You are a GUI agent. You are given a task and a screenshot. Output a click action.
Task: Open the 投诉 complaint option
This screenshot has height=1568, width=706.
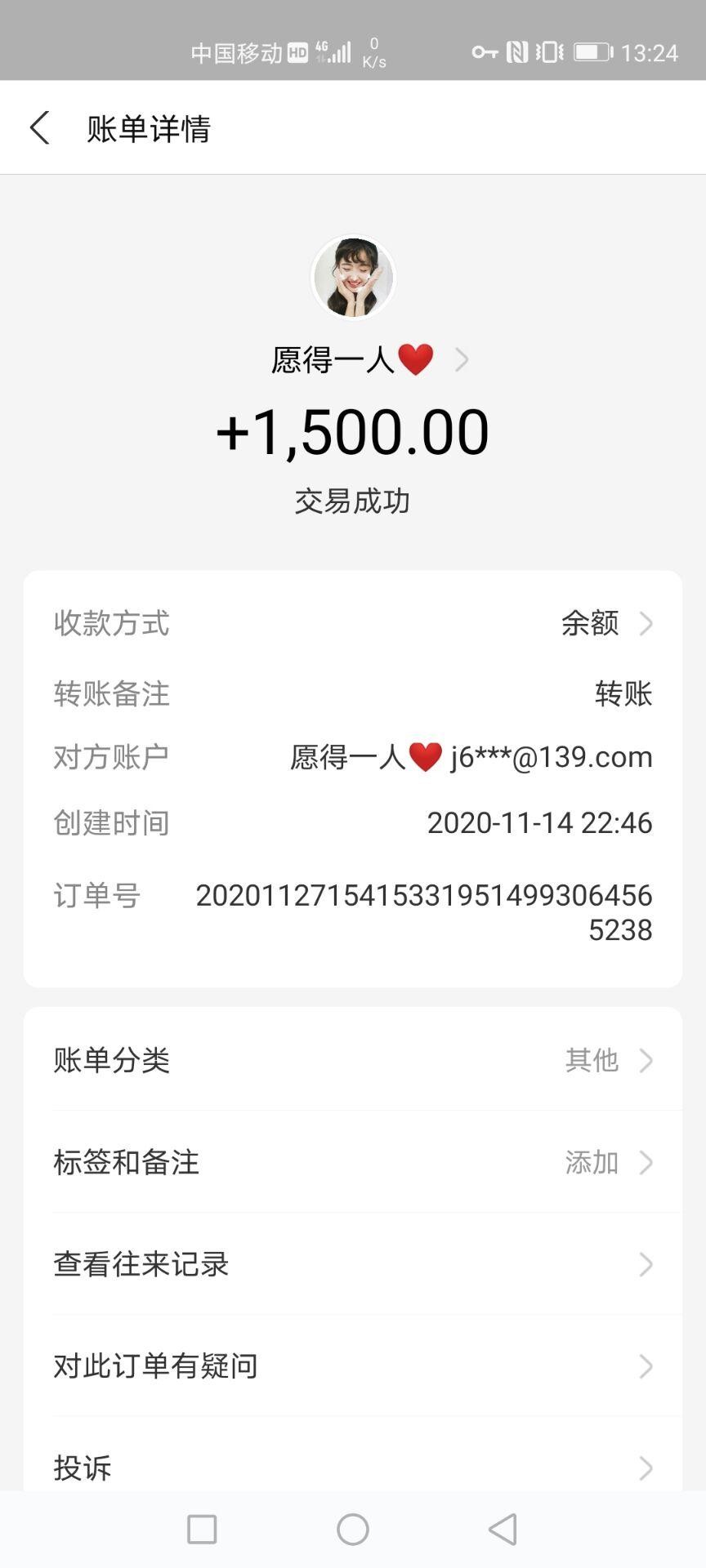click(353, 1467)
